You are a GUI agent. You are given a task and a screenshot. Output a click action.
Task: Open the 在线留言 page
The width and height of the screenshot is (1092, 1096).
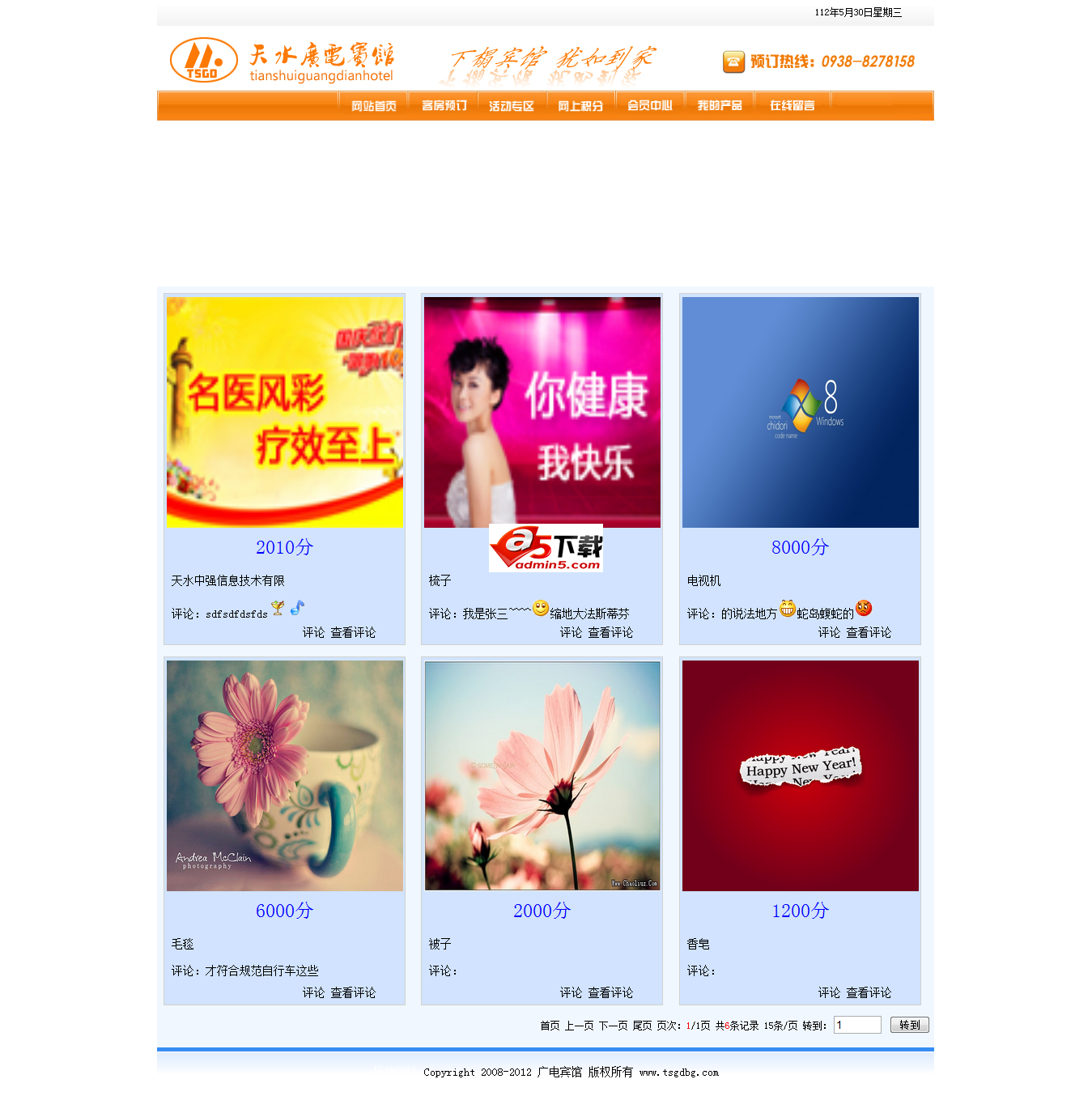tap(792, 106)
